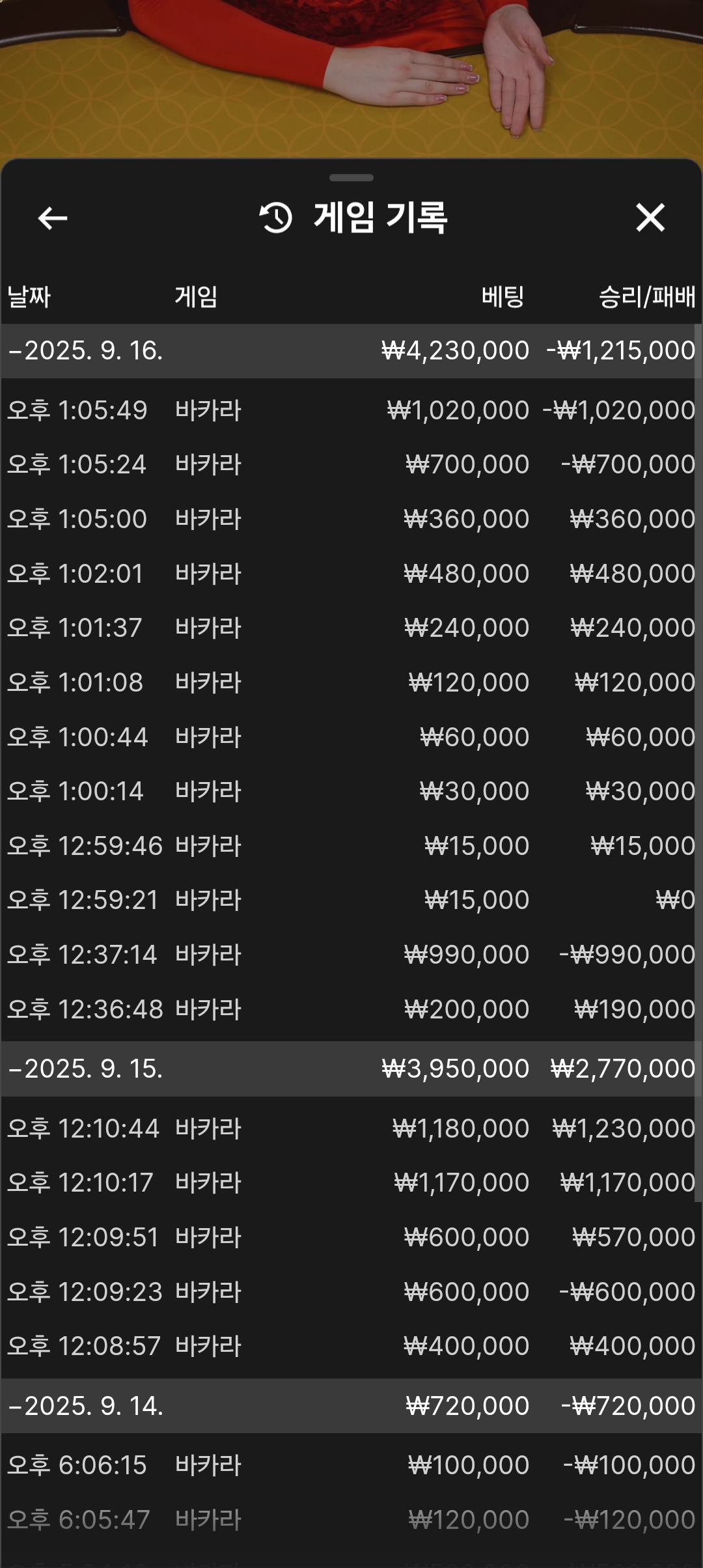Go back with the left arrow

click(53, 218)
